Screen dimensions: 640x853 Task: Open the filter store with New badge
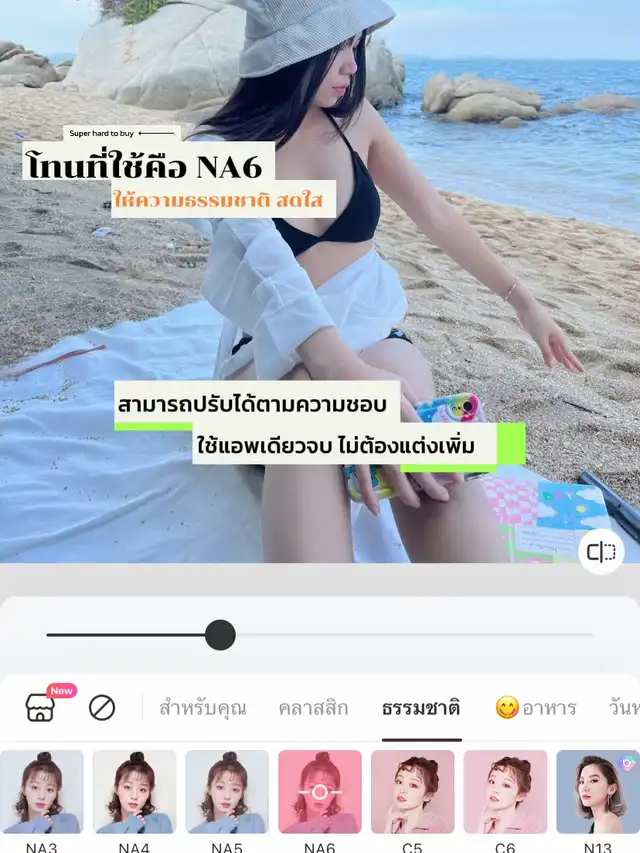[40, 708]
